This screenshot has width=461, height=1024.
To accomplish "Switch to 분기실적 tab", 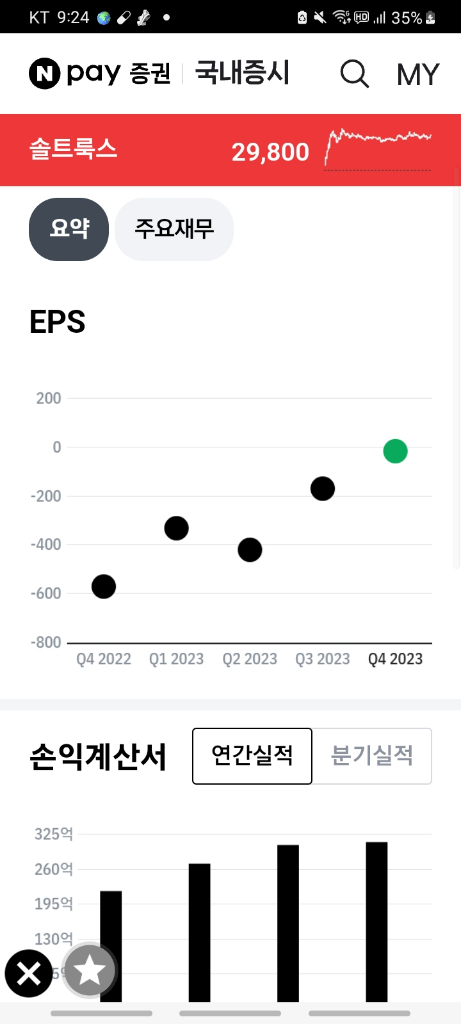I will click(372, 756).
